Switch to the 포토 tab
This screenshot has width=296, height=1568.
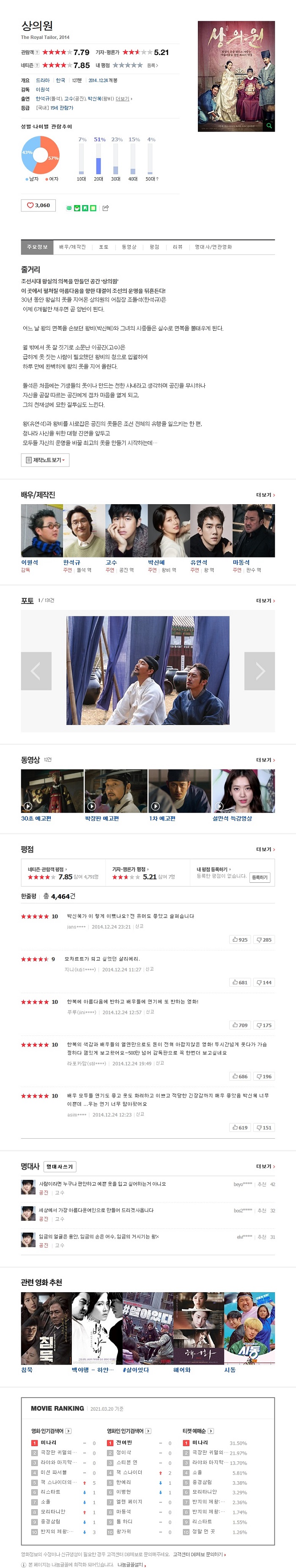[104, 247]
